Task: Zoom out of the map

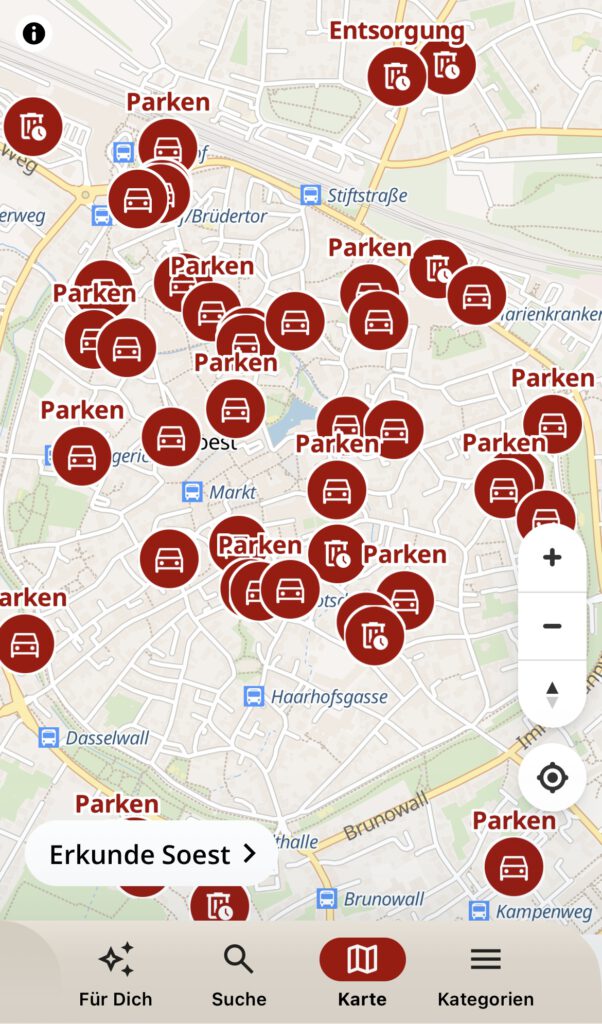Action: click(552, 626)
